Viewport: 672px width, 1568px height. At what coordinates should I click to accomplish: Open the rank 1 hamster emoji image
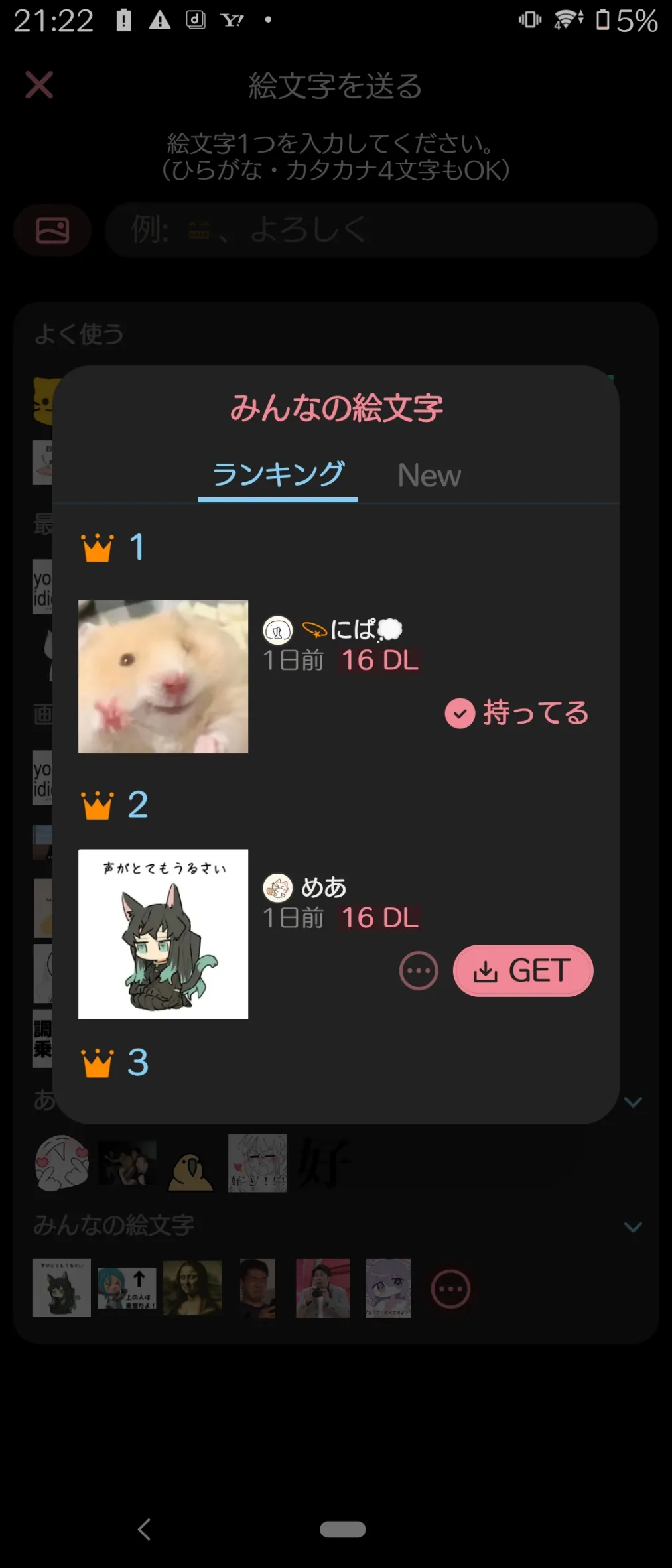(x=163, y=677)
